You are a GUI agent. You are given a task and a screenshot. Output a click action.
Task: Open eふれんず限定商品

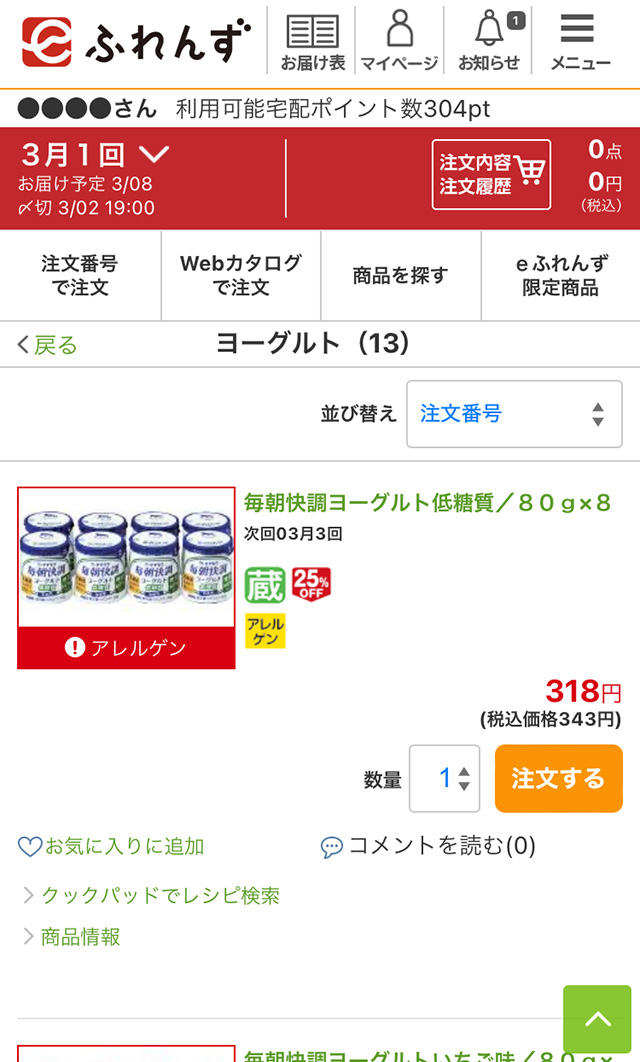coord(560,275)
